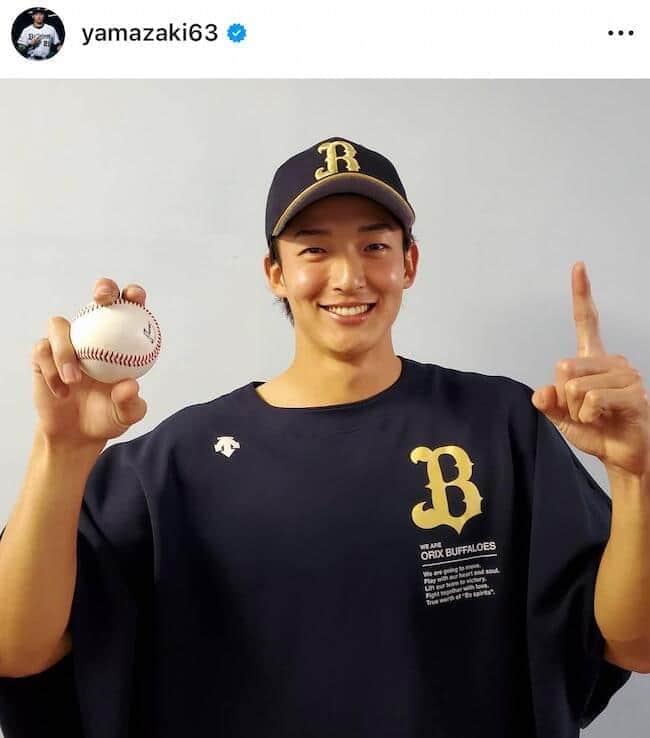The image size is (650, 738).
Task: Tap the yamazaki63 username
Action: (x=149, y=33)
